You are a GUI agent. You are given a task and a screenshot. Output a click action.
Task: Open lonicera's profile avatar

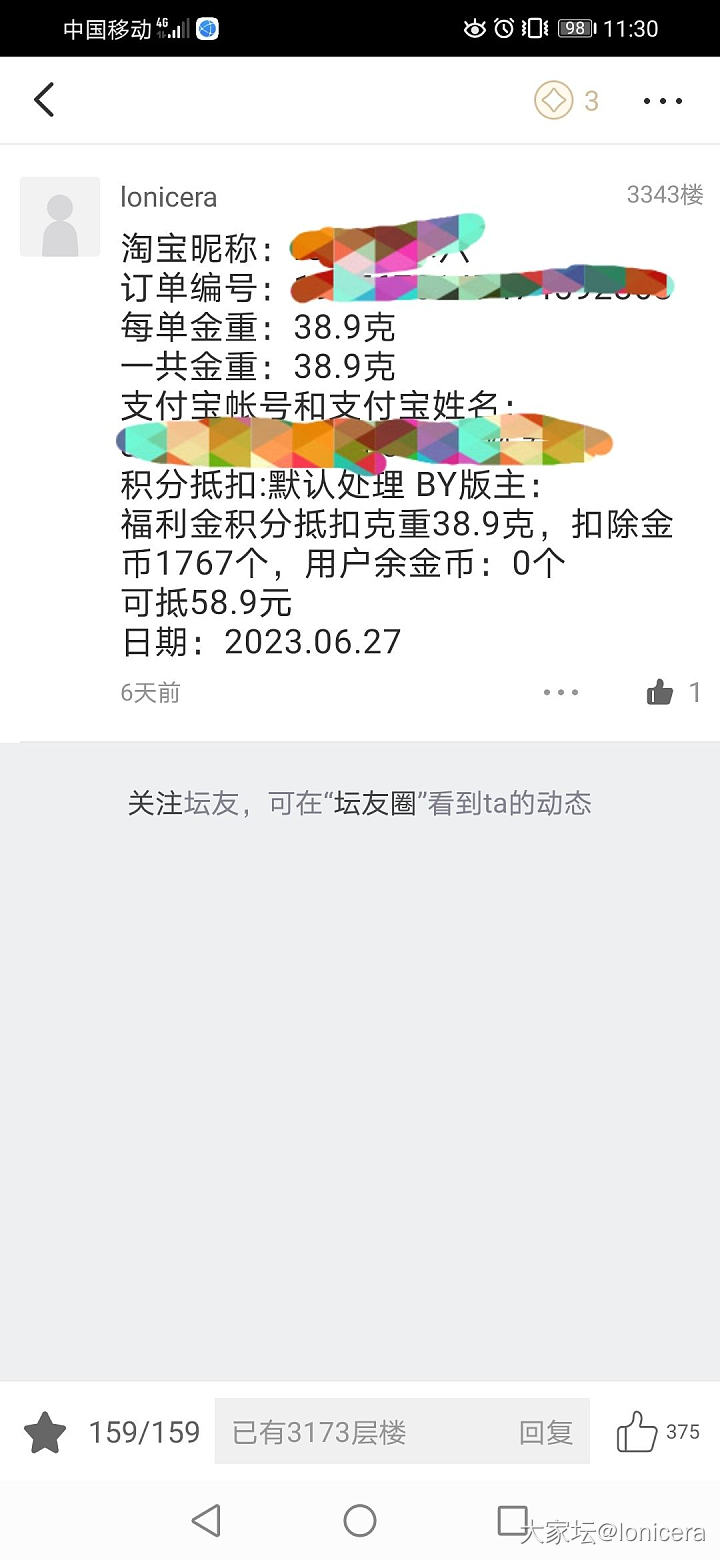pyautogui.click(x=60, y=217)
